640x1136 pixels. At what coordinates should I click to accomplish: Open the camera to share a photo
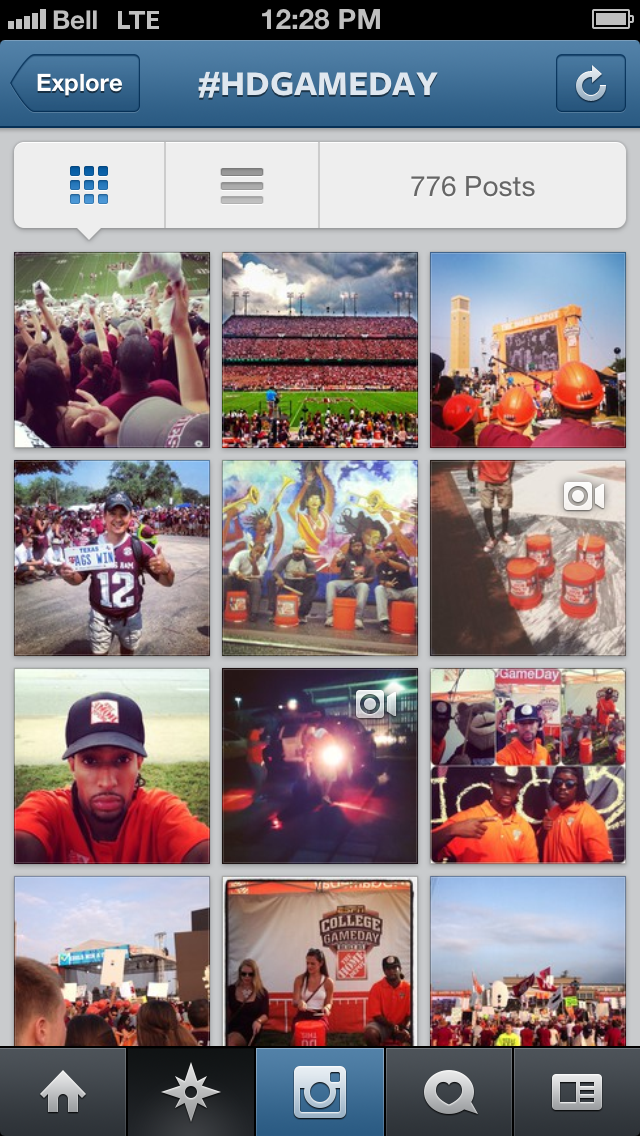pos(320,1092)
